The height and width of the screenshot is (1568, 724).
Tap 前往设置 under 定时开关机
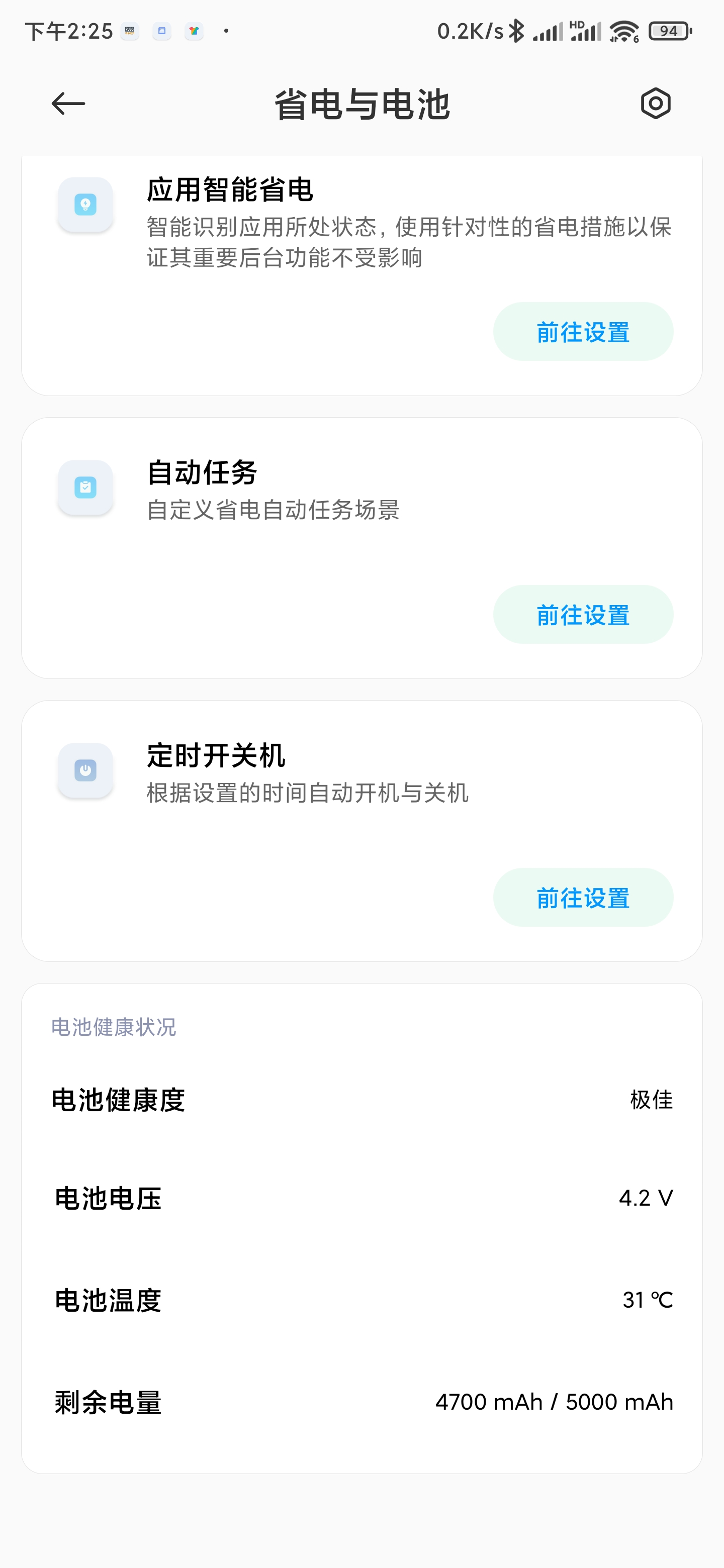pyautogui.click(x=583, y=898)
